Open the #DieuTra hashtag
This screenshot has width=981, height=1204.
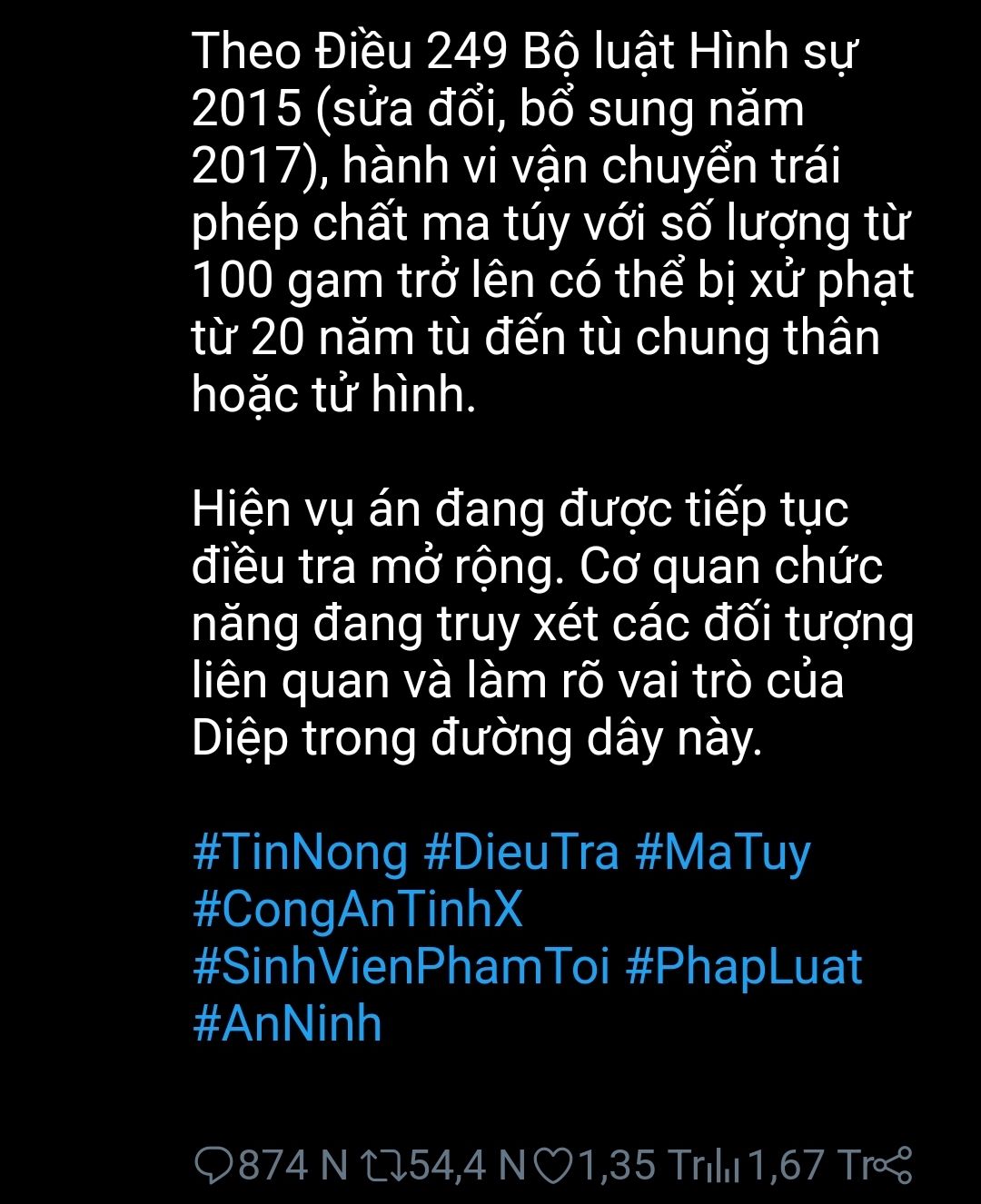(x=521, y=854)
